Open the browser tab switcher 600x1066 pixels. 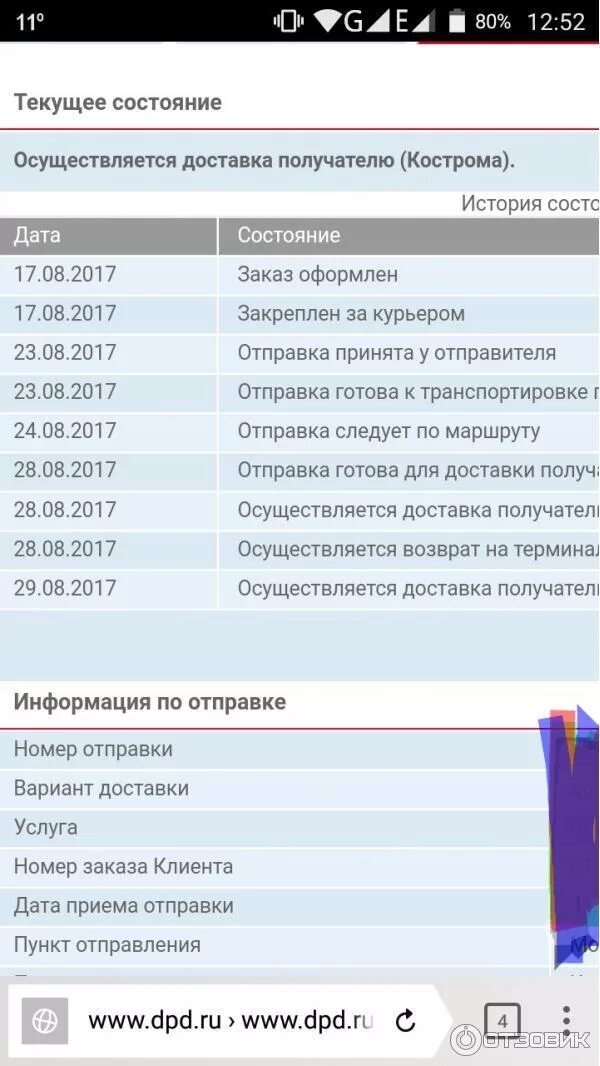(x=502, y=1021)
